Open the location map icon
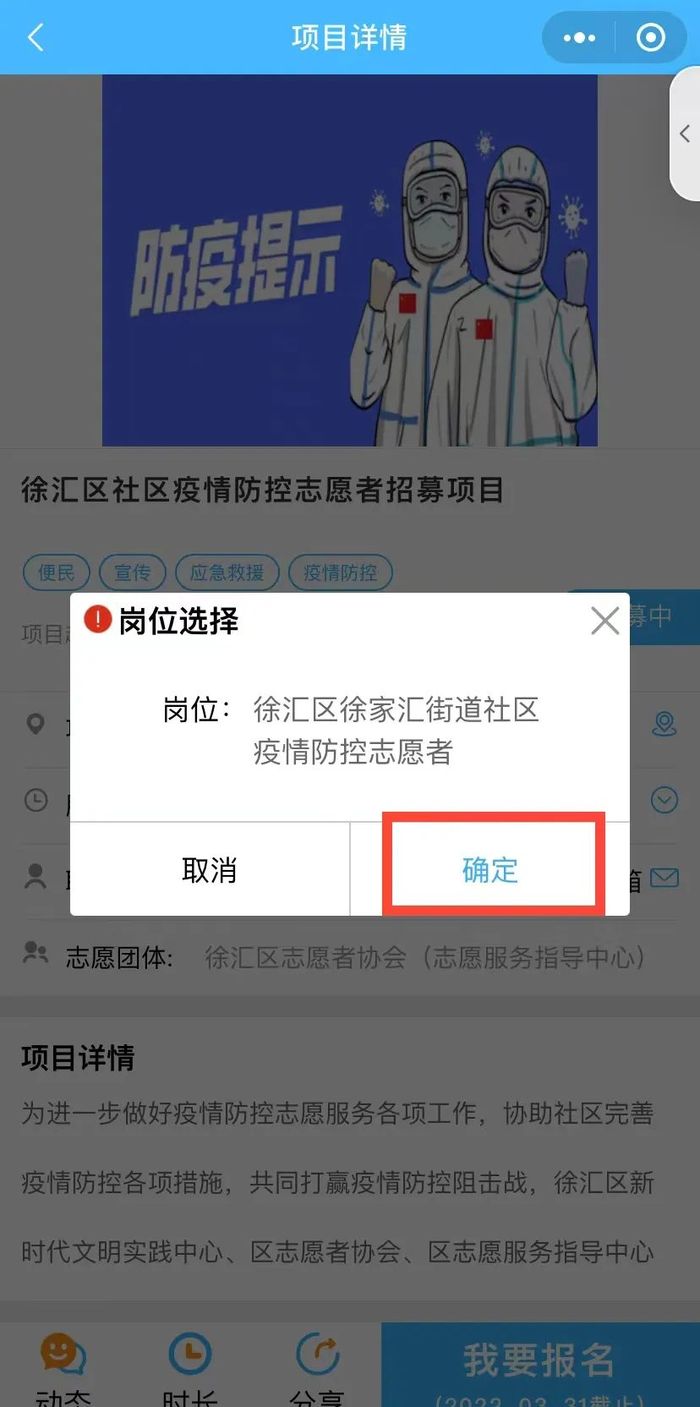The height and width of the screenshot is (1407, 700). click(x=664, y=725)
